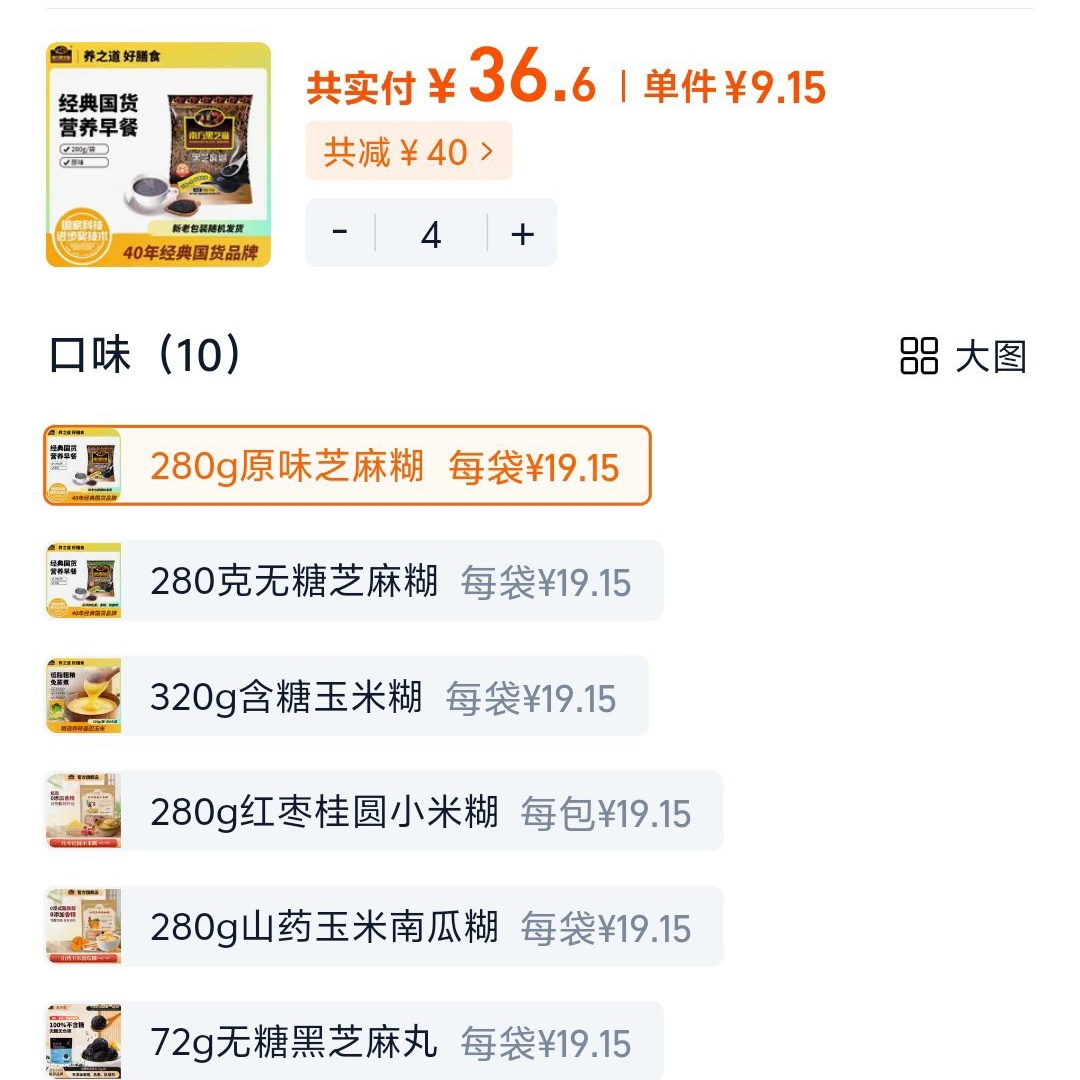1080x1080 pixels.
Task: Open the product image preview
Action: tap(158, 155)
